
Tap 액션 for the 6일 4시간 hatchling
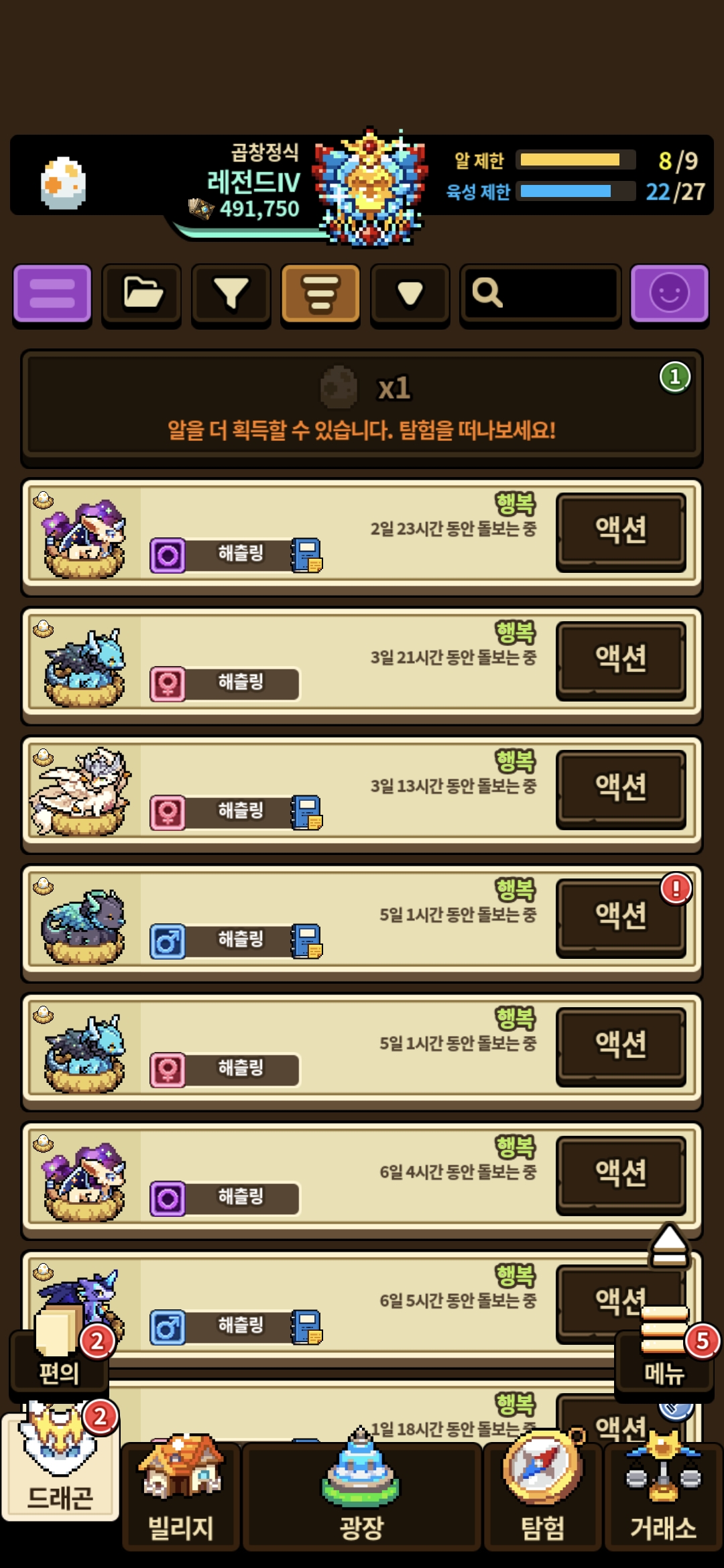click(x=621, y=1174)
